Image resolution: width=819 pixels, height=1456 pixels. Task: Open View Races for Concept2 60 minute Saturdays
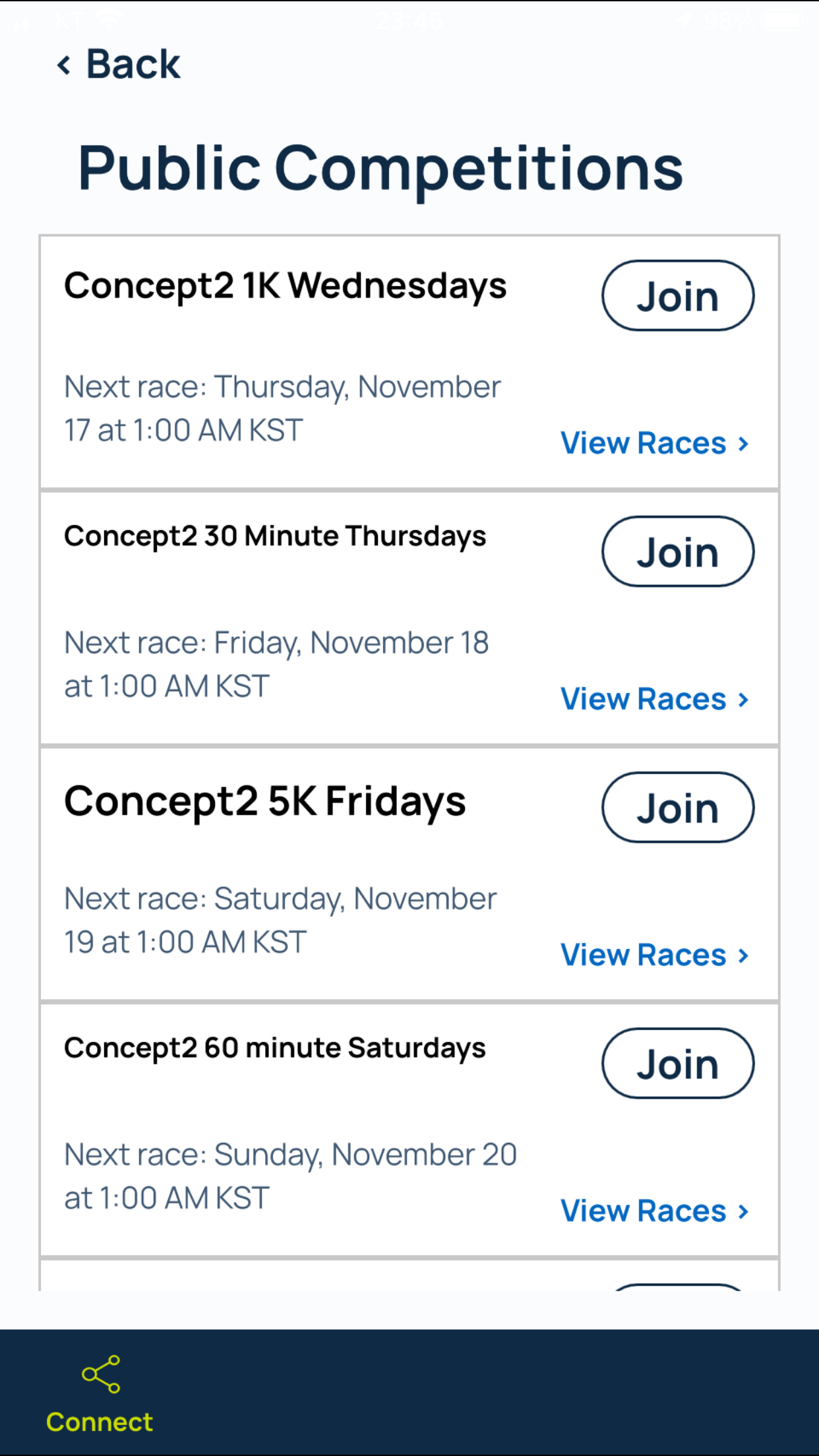(654, 1210)
